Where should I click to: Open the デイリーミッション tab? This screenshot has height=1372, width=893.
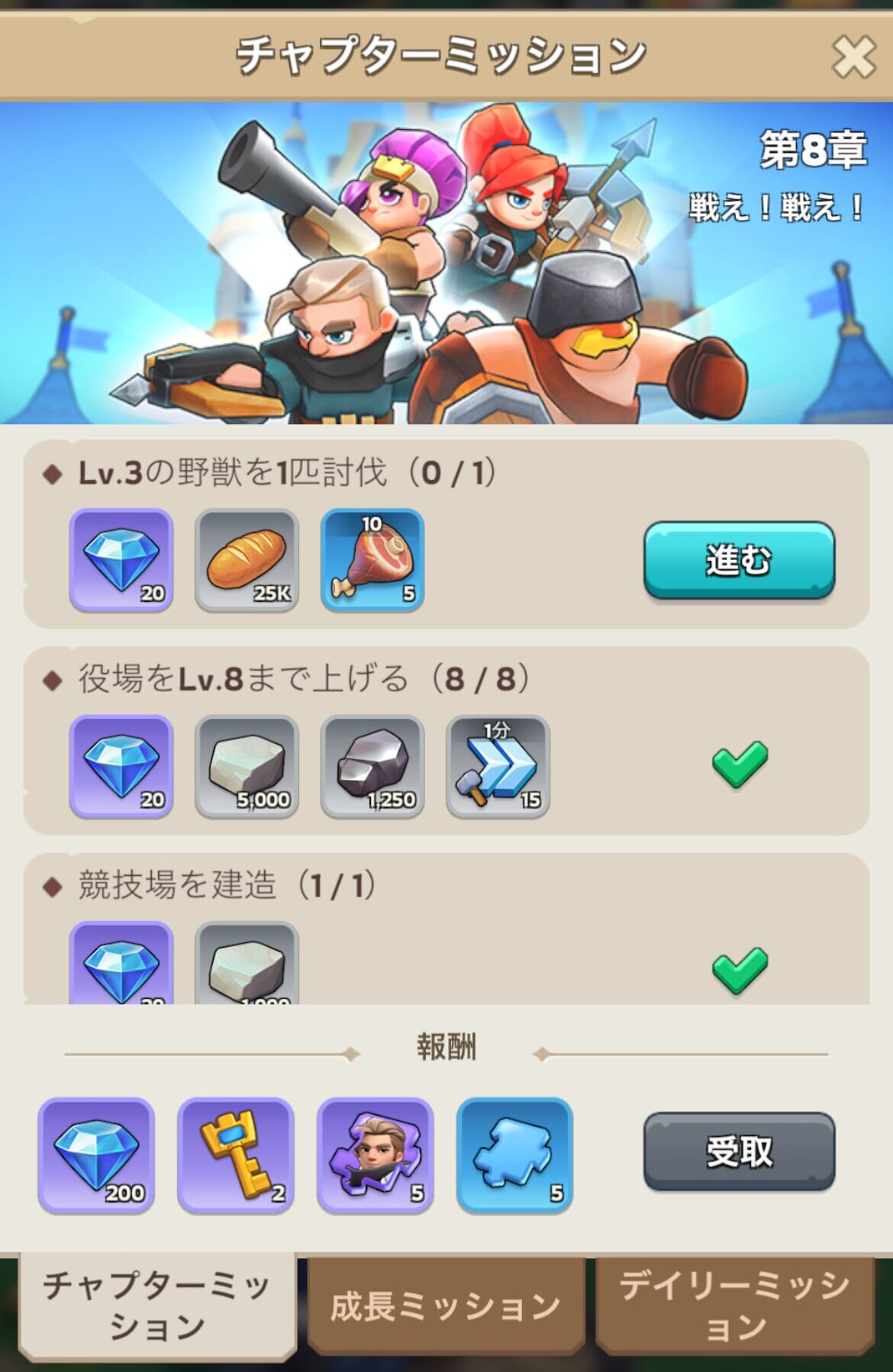point(734,1306)
